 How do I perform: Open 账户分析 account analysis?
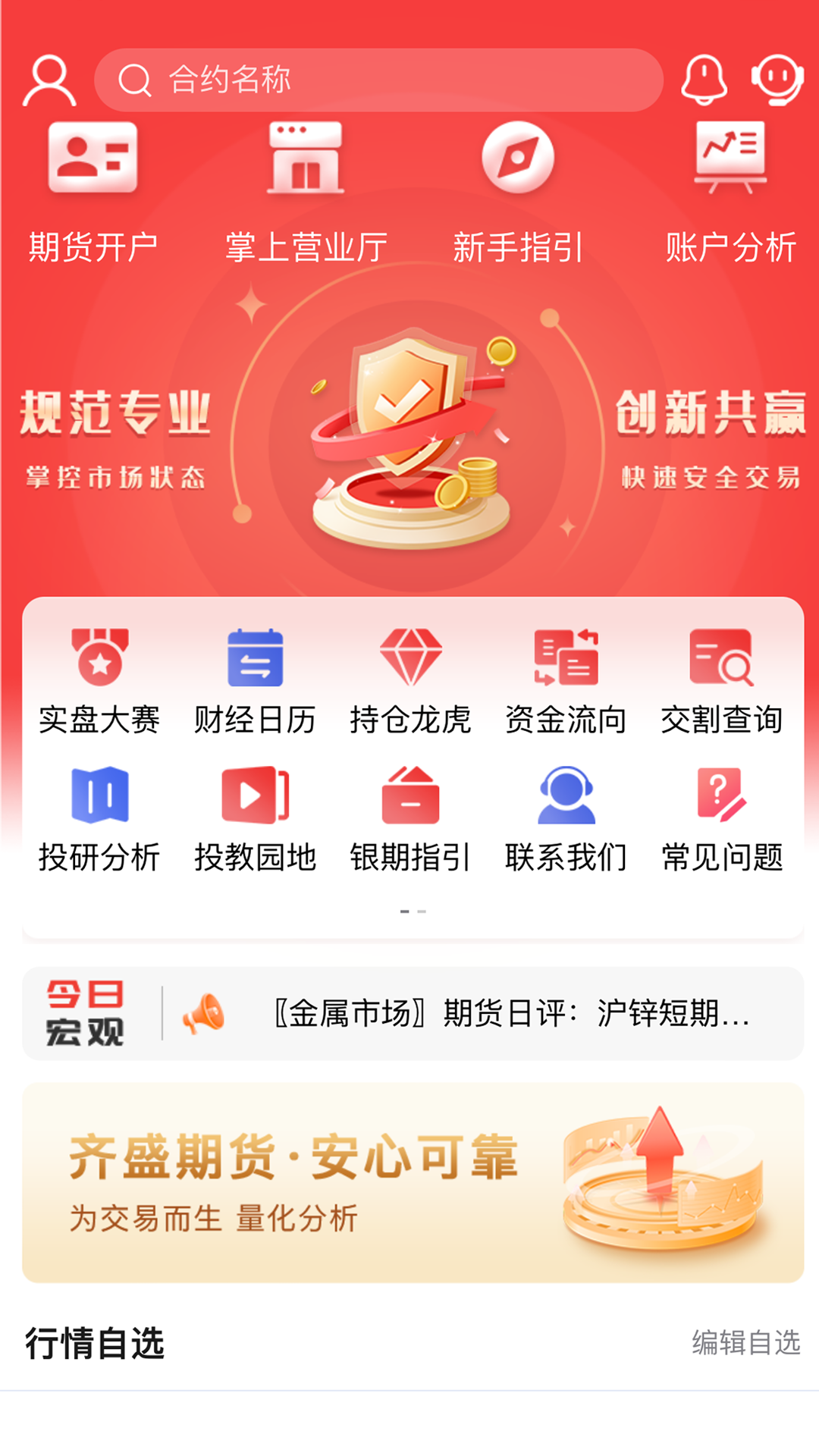coord(730,190)
